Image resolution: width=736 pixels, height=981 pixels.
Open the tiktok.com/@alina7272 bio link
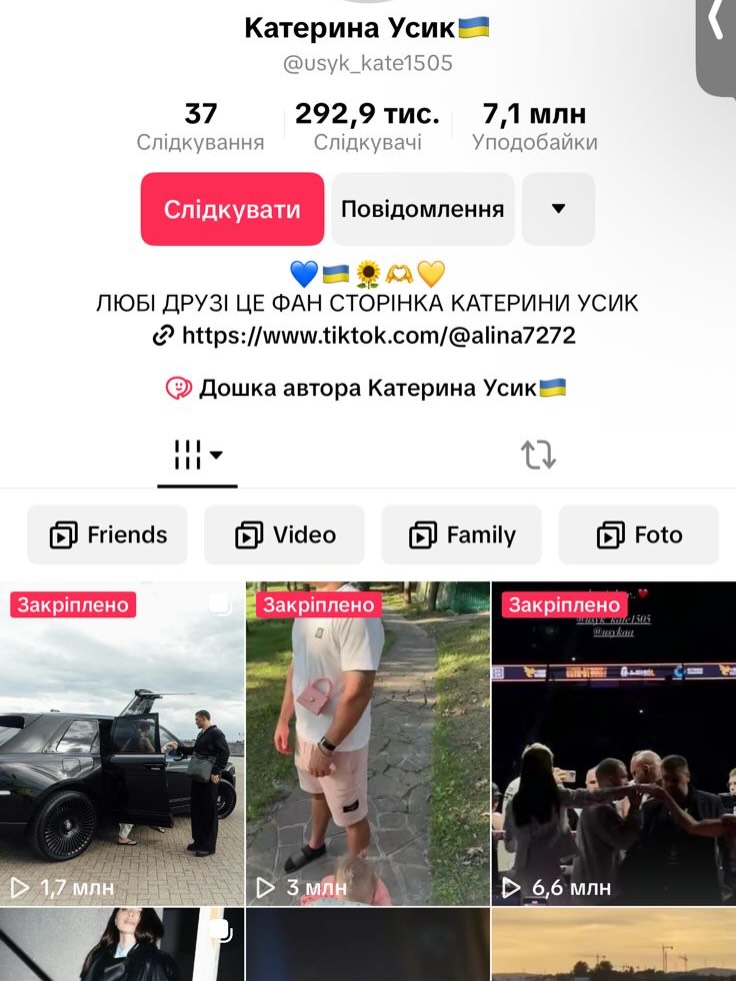(x=365, y=335)
